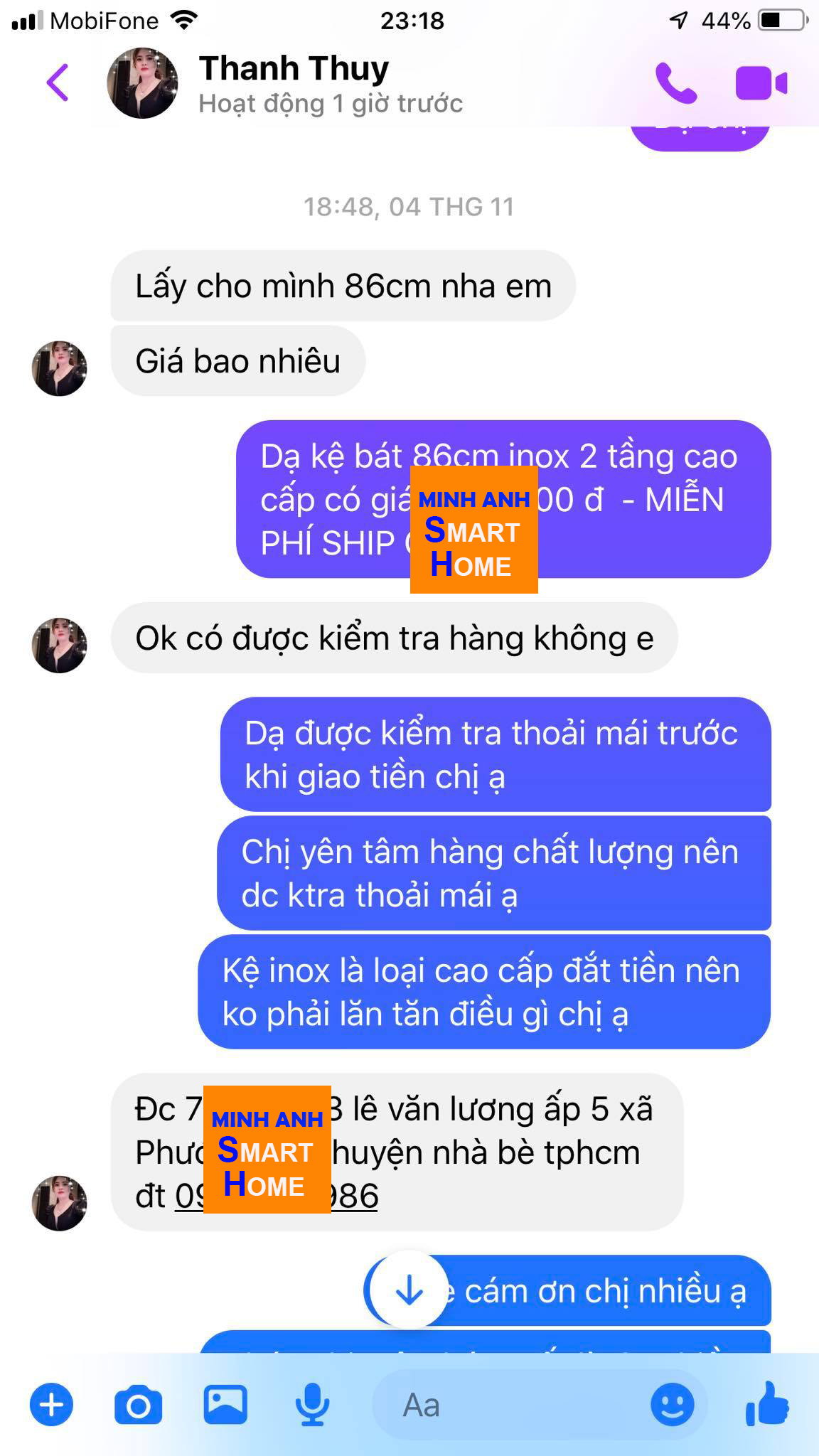Tap the underlined phone number in message
This screenshot has width=819, height=1456.
[x=355, y=1197]
